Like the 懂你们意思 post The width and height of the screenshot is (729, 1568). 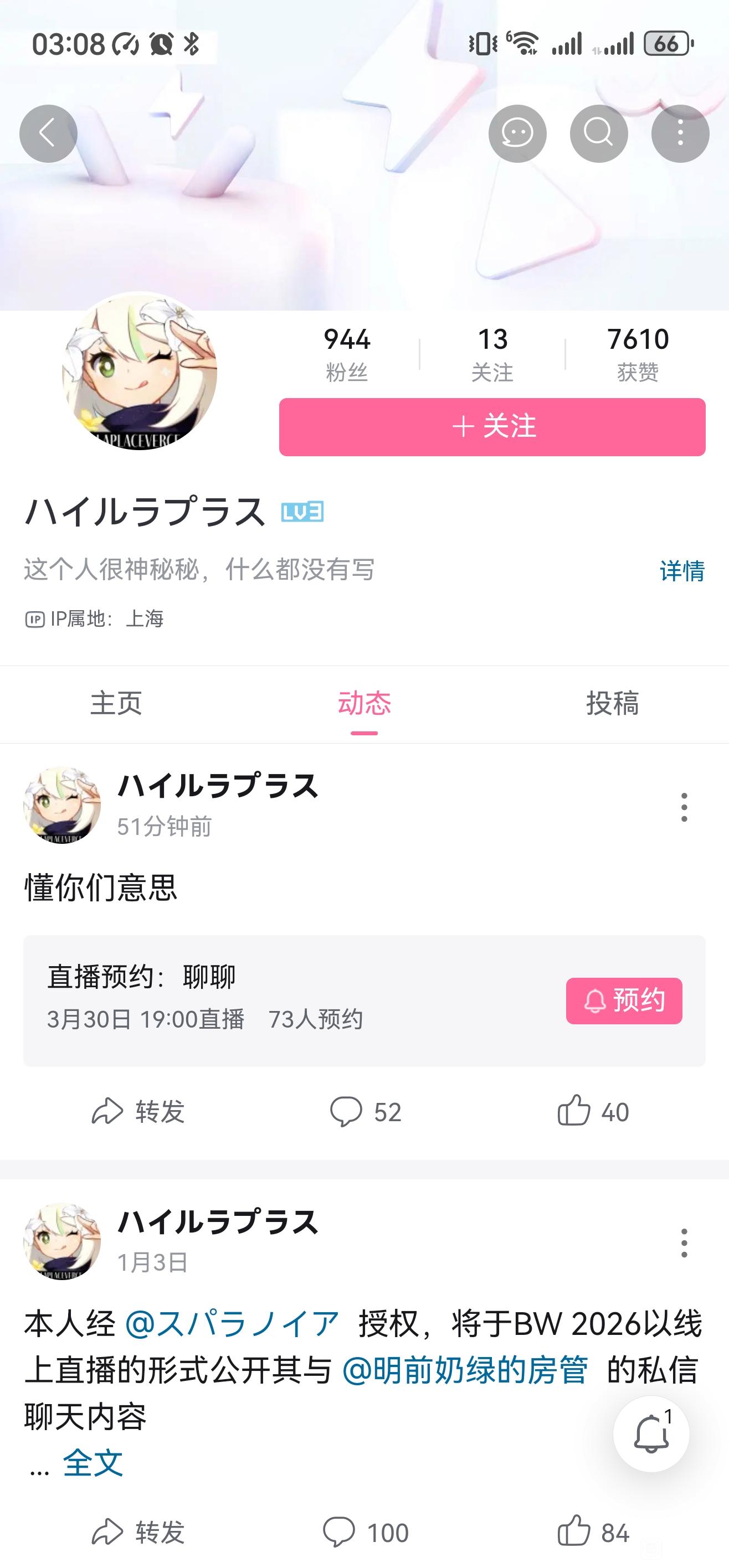pyautogui.click(x=593, y=1111)
